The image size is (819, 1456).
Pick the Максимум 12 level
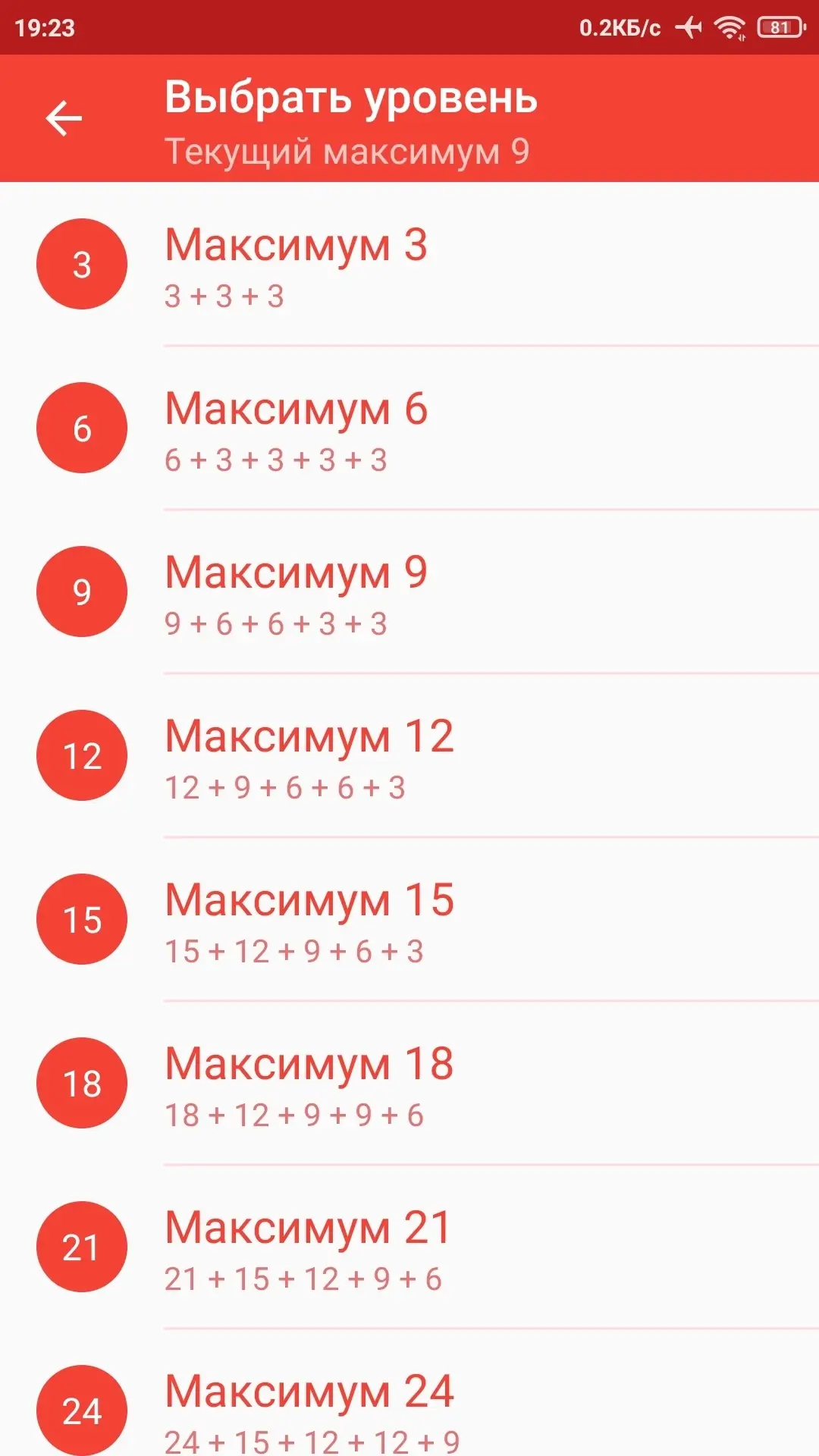coord(409,755)
